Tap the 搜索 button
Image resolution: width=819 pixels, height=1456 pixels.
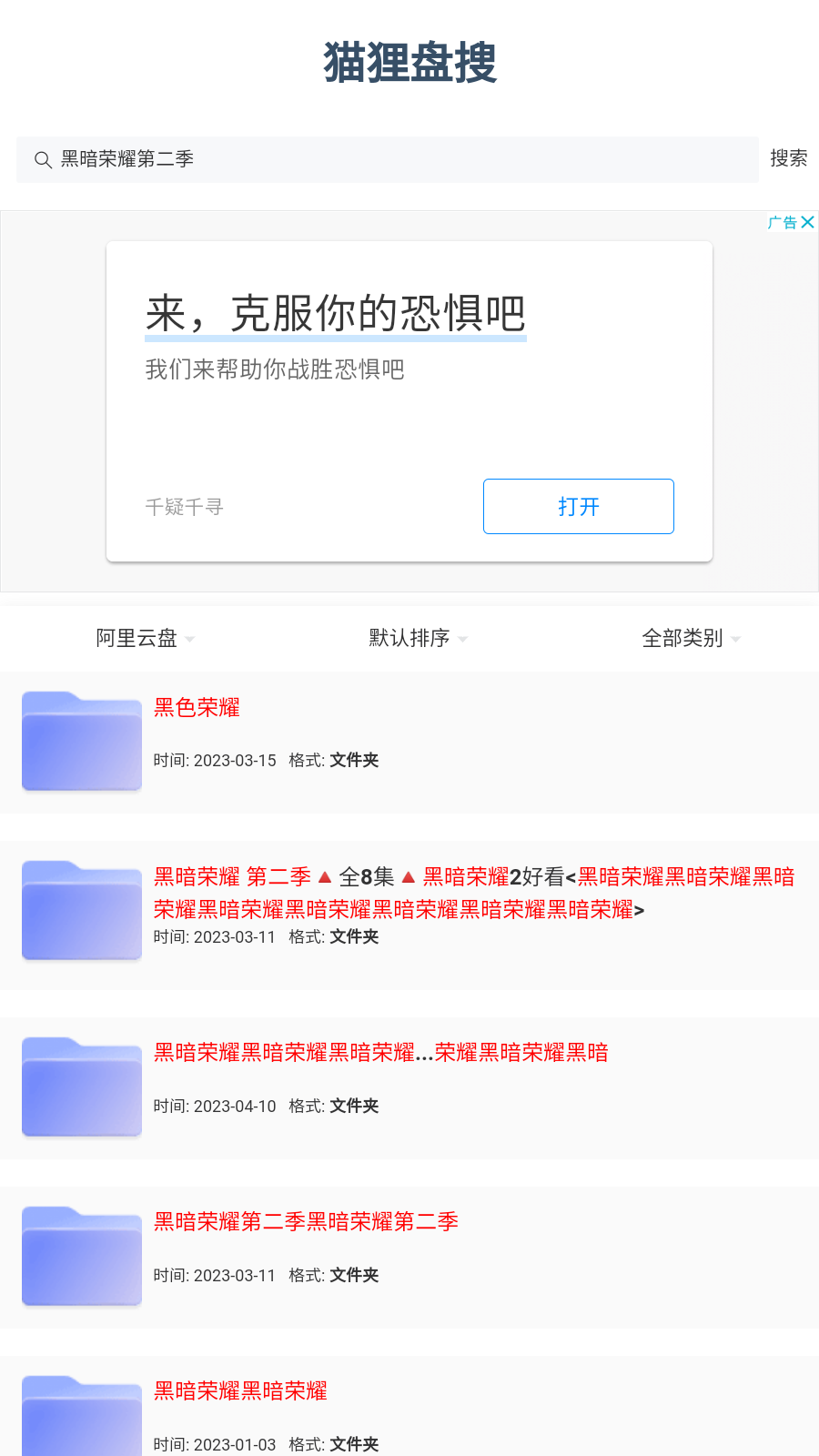788,158
